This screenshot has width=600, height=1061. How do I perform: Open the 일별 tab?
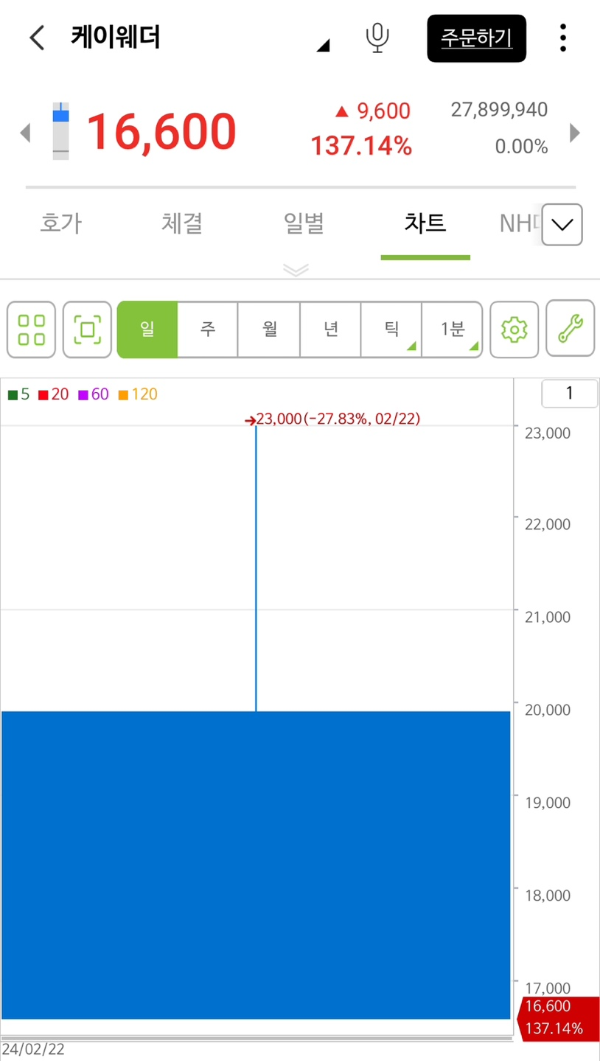[x=304, y=223]
